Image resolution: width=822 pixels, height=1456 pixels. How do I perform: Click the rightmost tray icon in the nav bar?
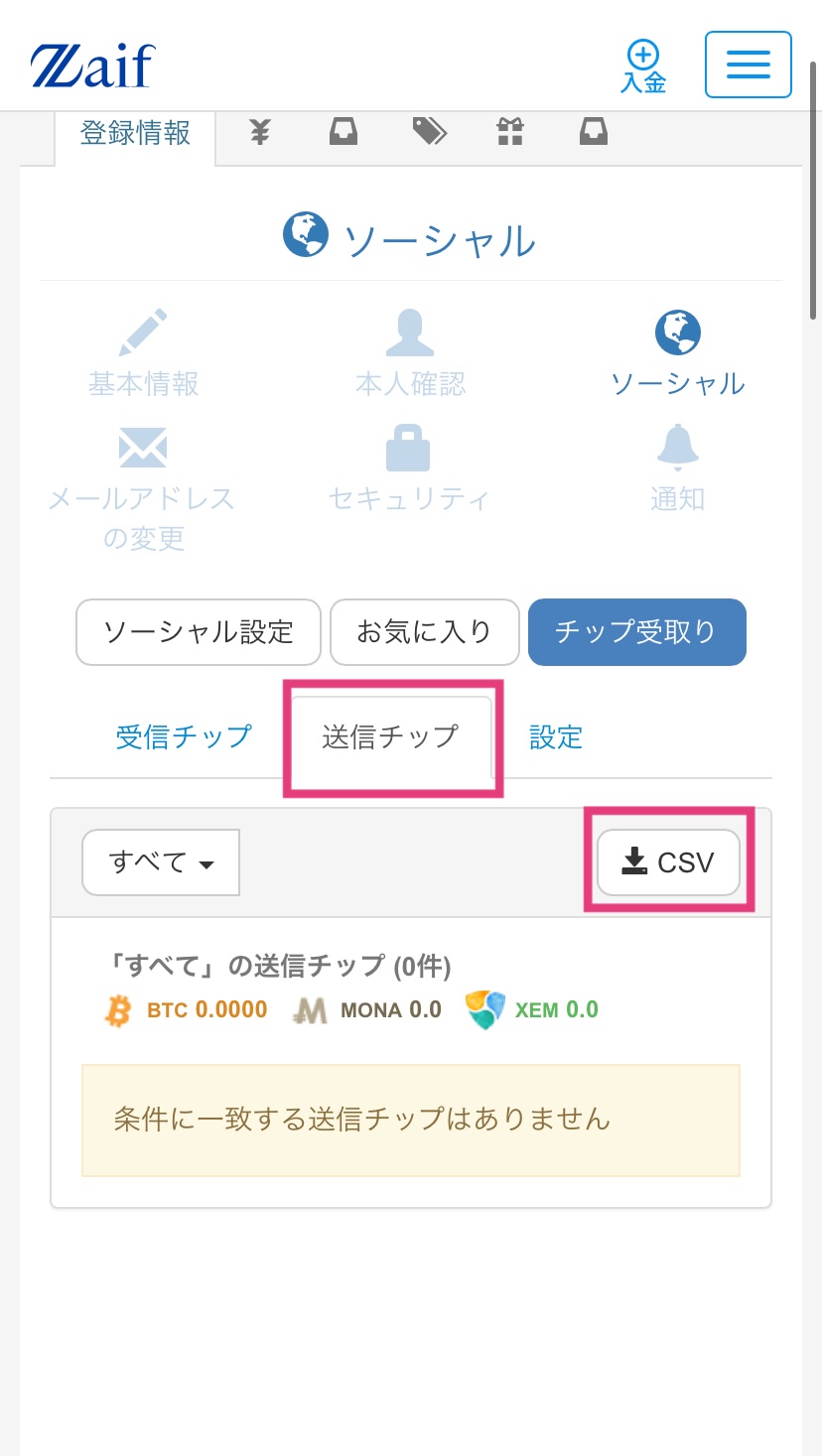point(593,130)
